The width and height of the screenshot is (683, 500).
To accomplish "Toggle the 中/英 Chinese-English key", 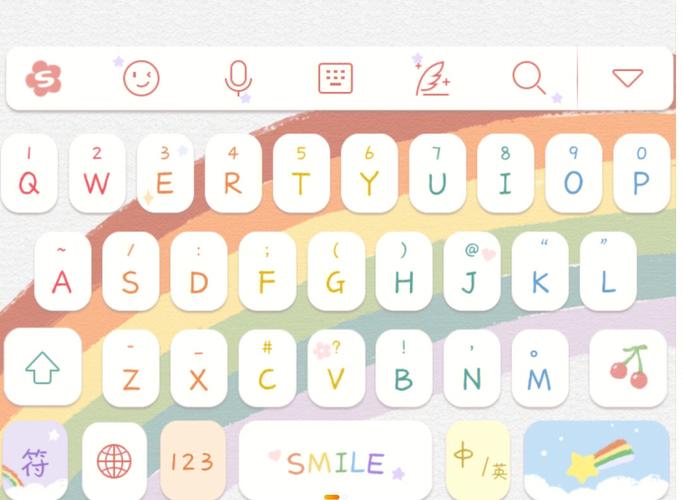I will pos(478,460).
